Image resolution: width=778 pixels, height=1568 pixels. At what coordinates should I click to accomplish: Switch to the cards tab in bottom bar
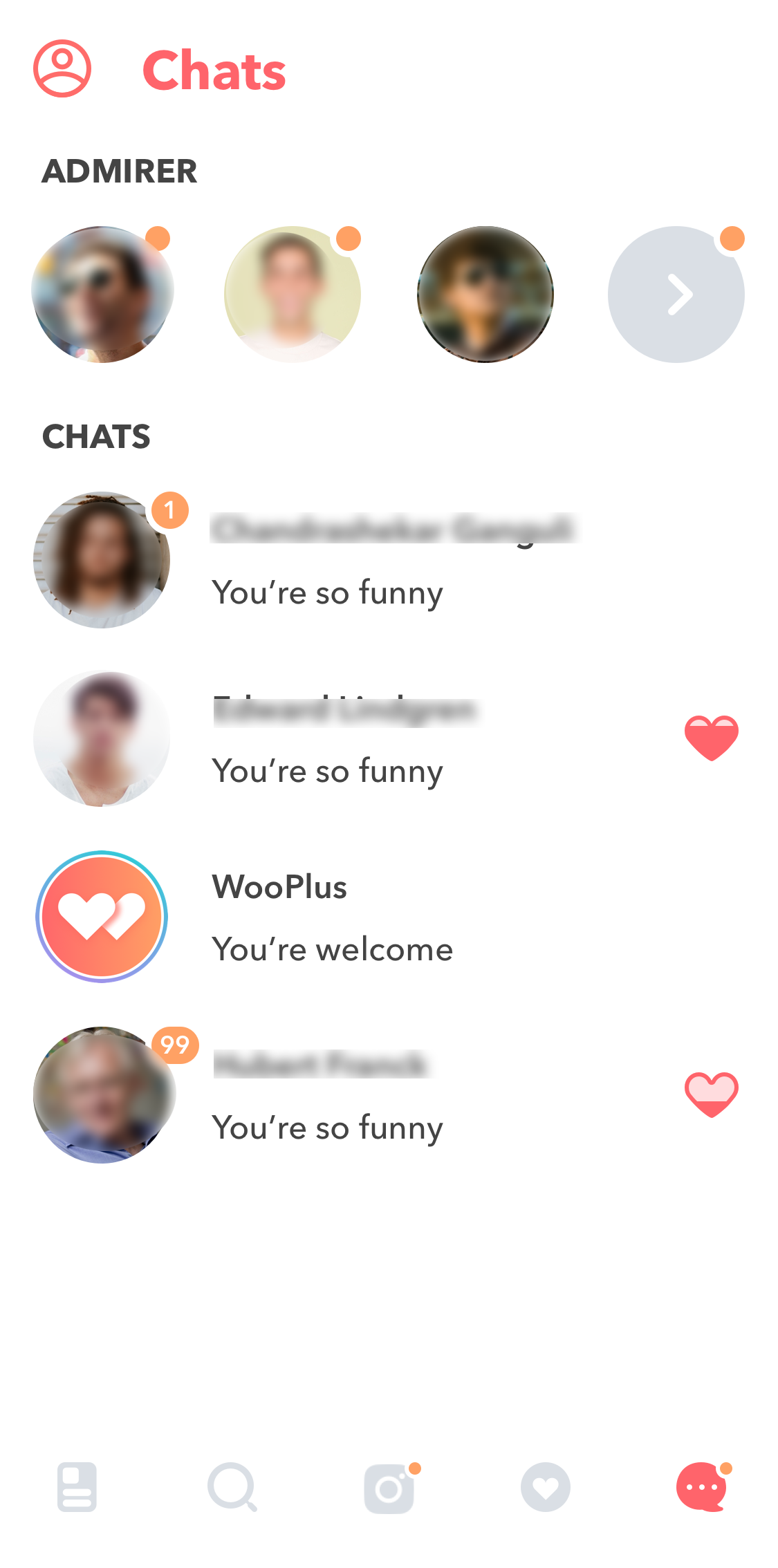click(77, 1487)
